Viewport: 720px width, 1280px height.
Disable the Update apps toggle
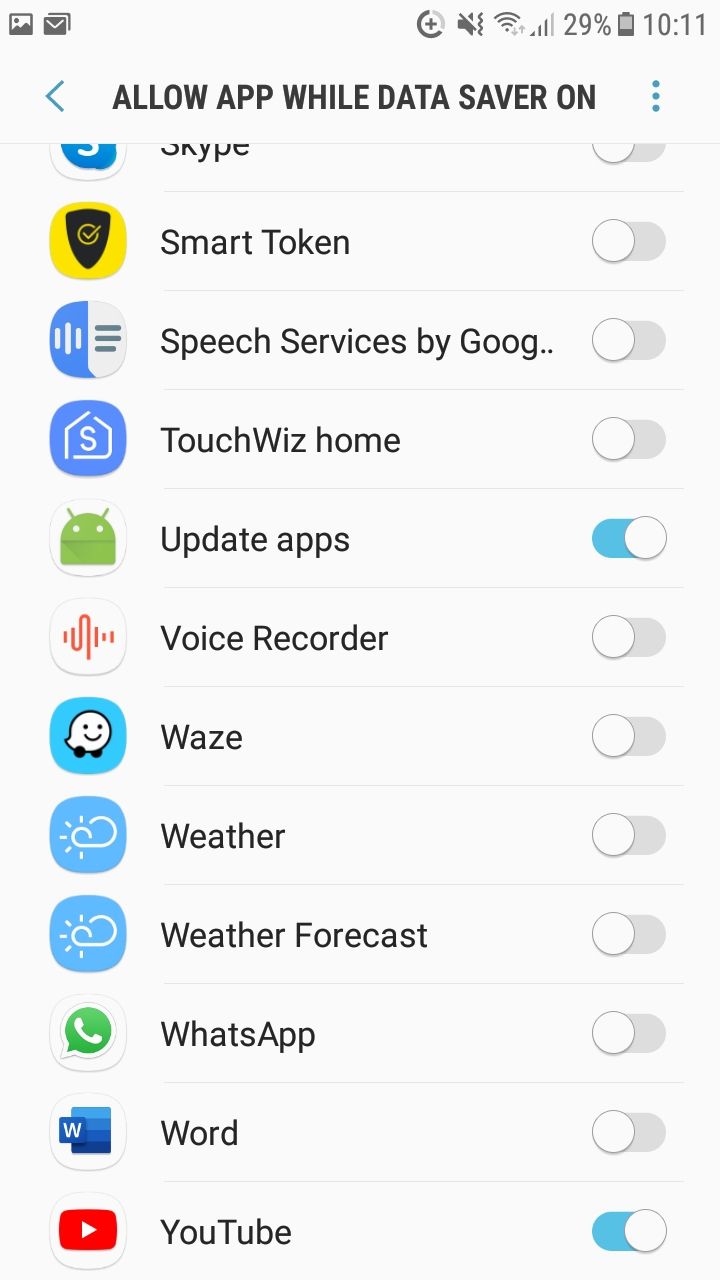pyautogui.click(x=628, y=537)
